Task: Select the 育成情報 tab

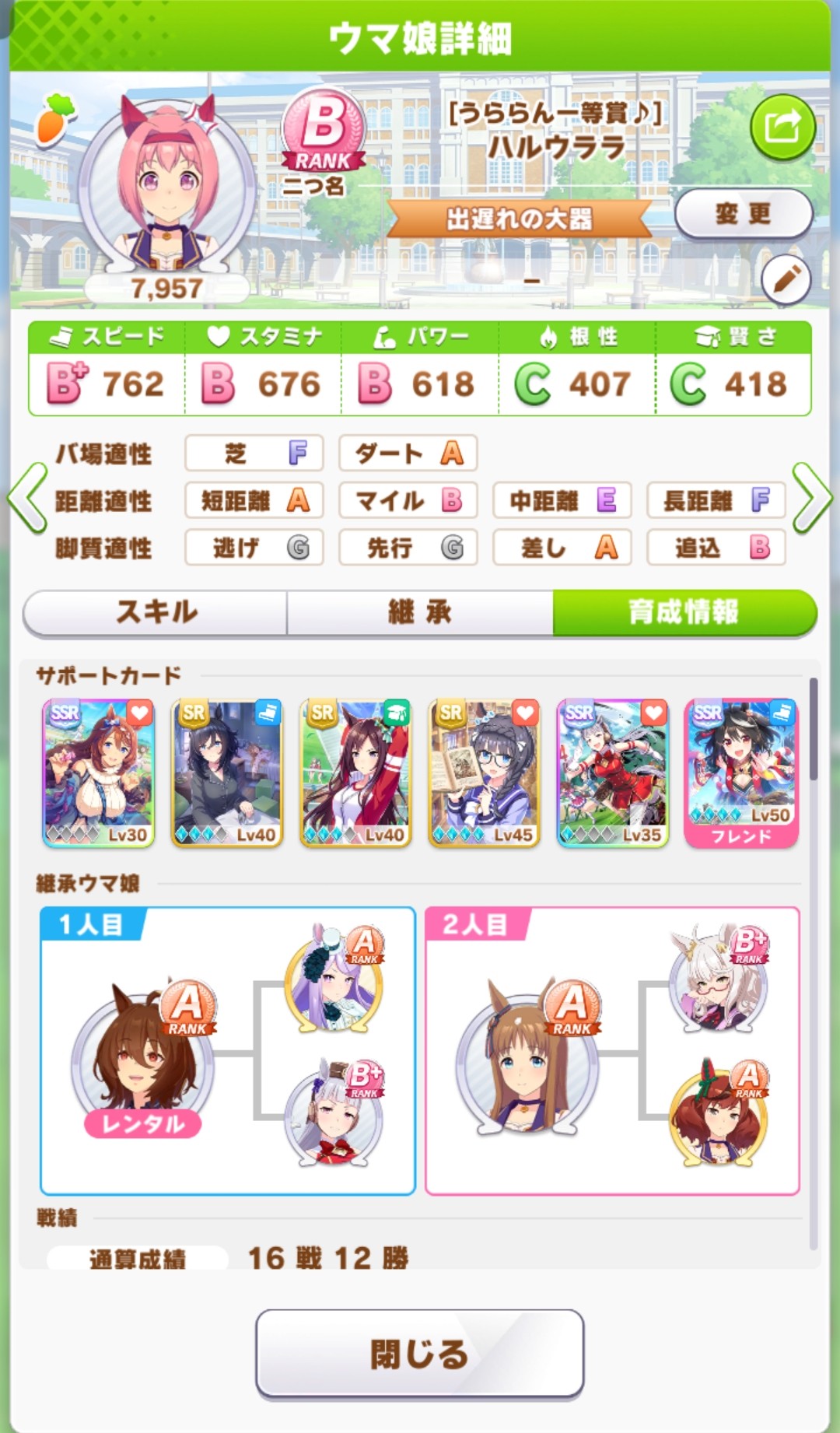Action: pyautogui.click(x=684, y=612)
